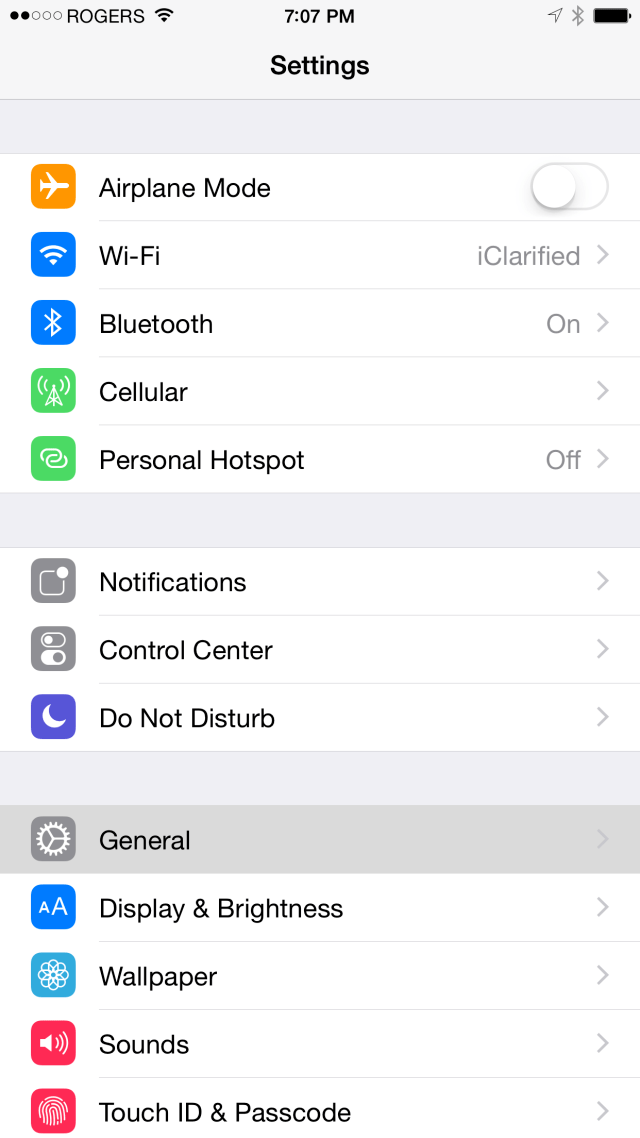Open Wi-Fi settings
Image resolution: width=640 pixels, height=1138 pixels.
pos(320,255)
